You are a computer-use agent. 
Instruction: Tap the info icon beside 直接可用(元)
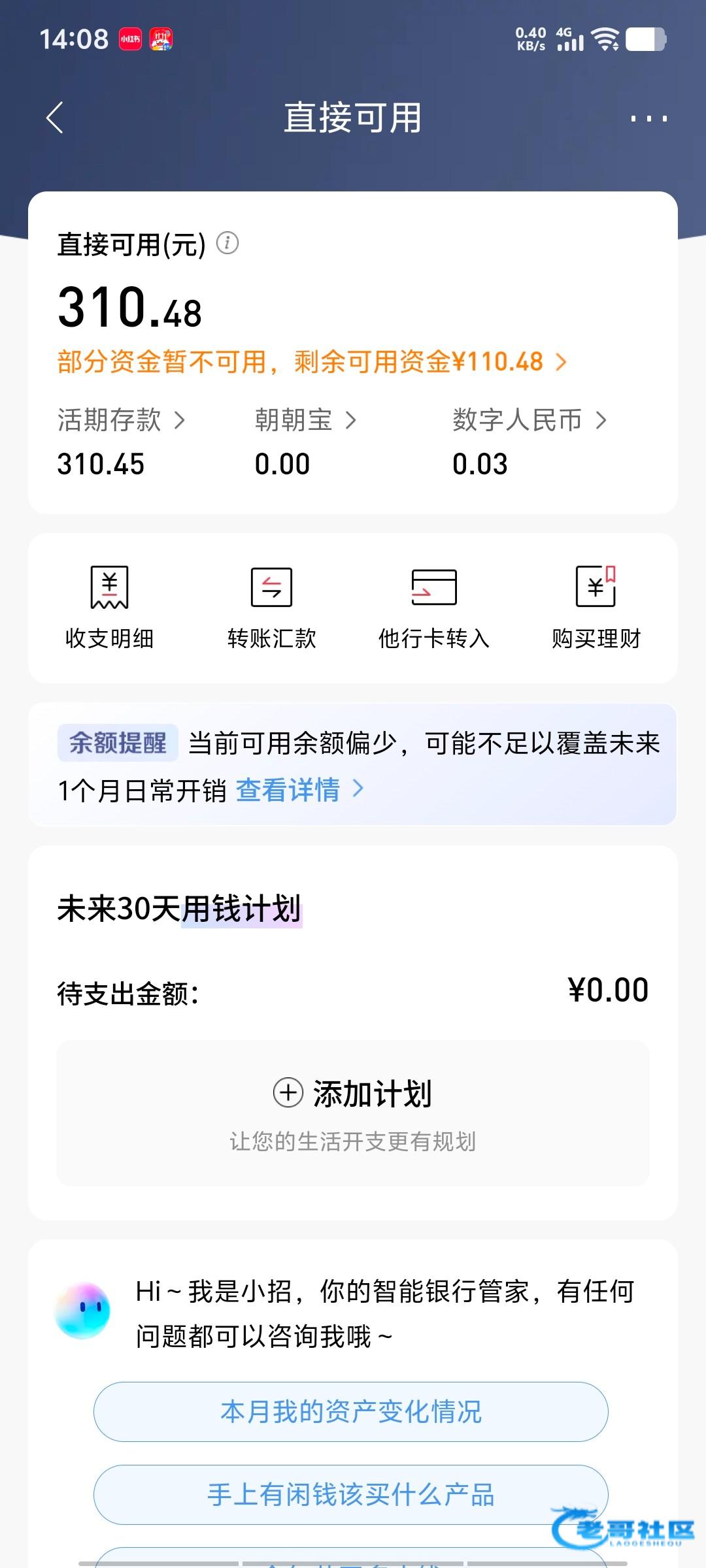tap(227, 244)
